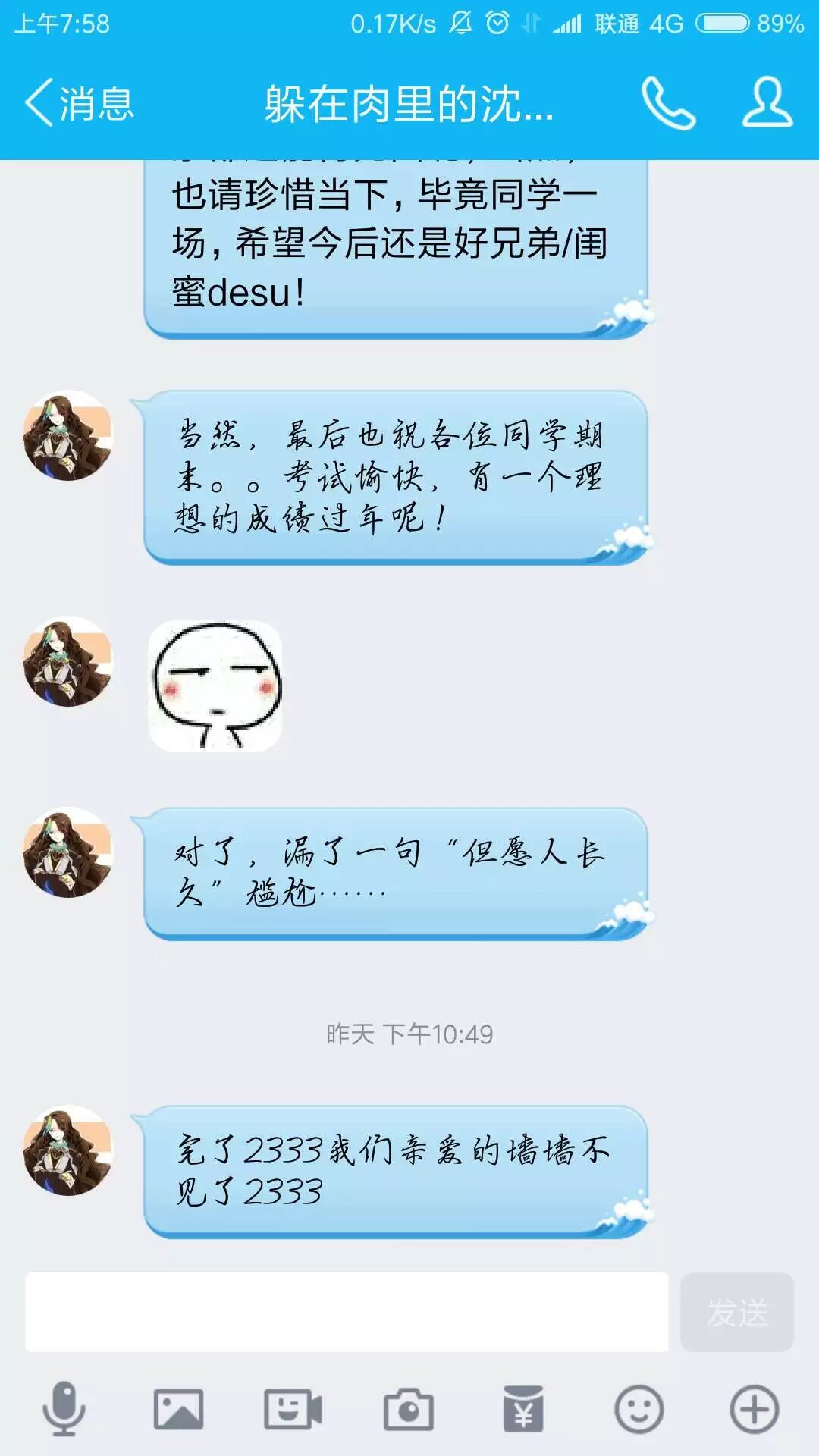Tap sender avatar beside 完了2333 message
819x1456 pixels.
tap(67, 1150)
